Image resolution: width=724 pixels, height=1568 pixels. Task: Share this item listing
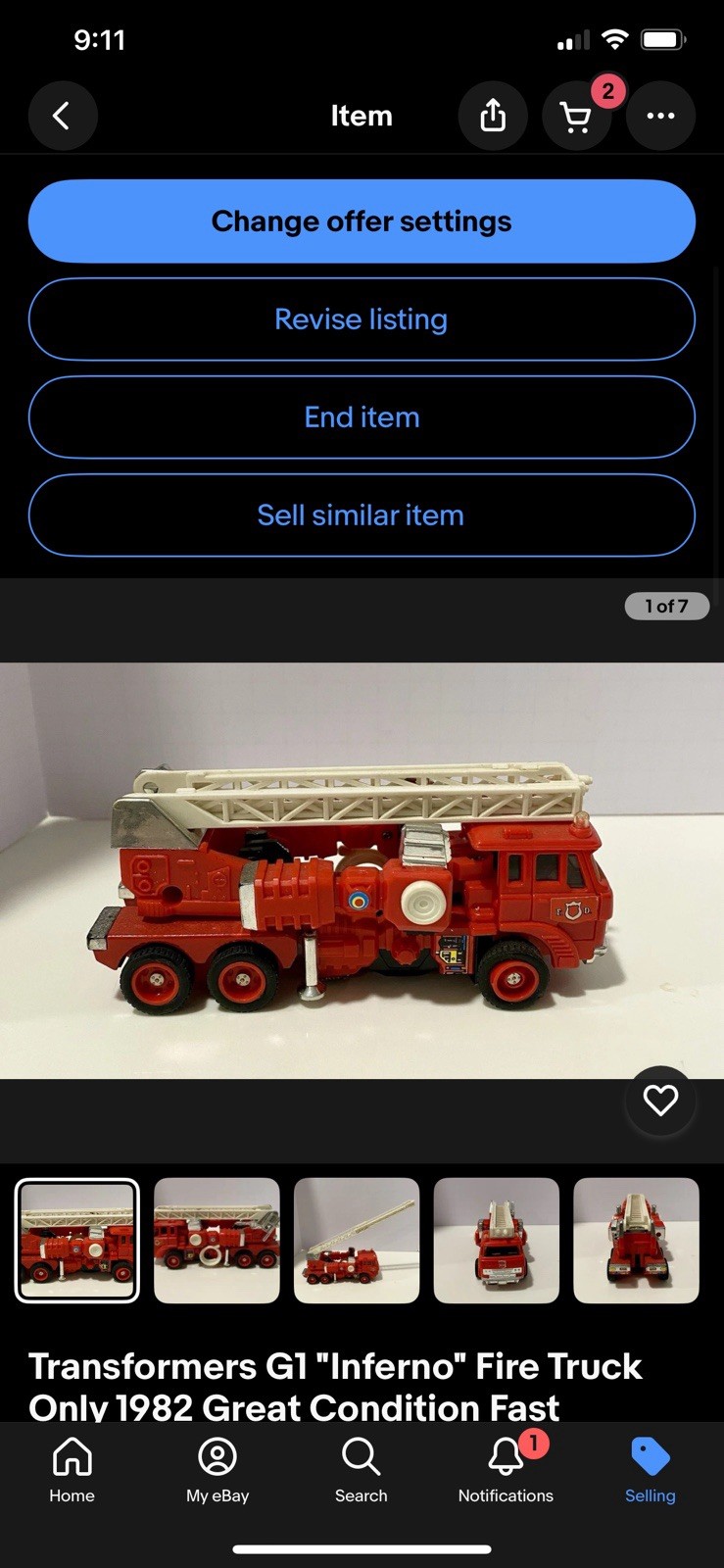(493, 116)
